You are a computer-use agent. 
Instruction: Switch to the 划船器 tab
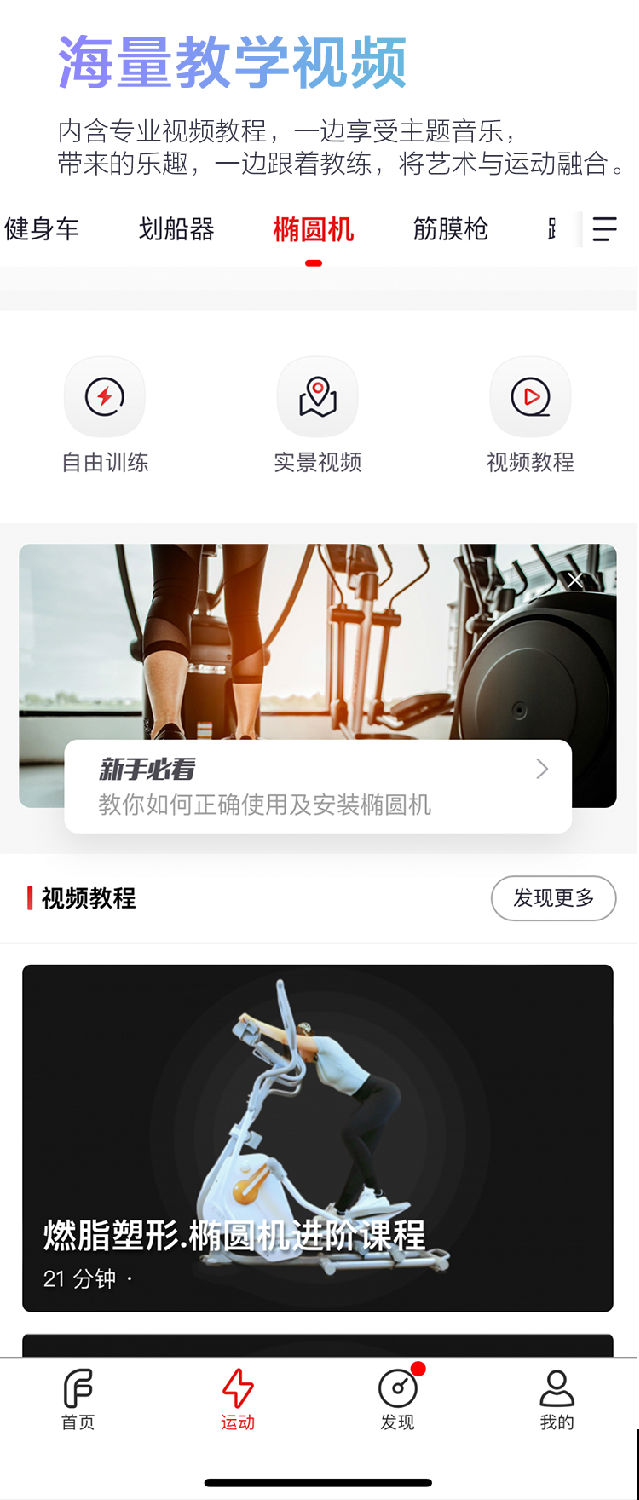click(x=177, y=229)
